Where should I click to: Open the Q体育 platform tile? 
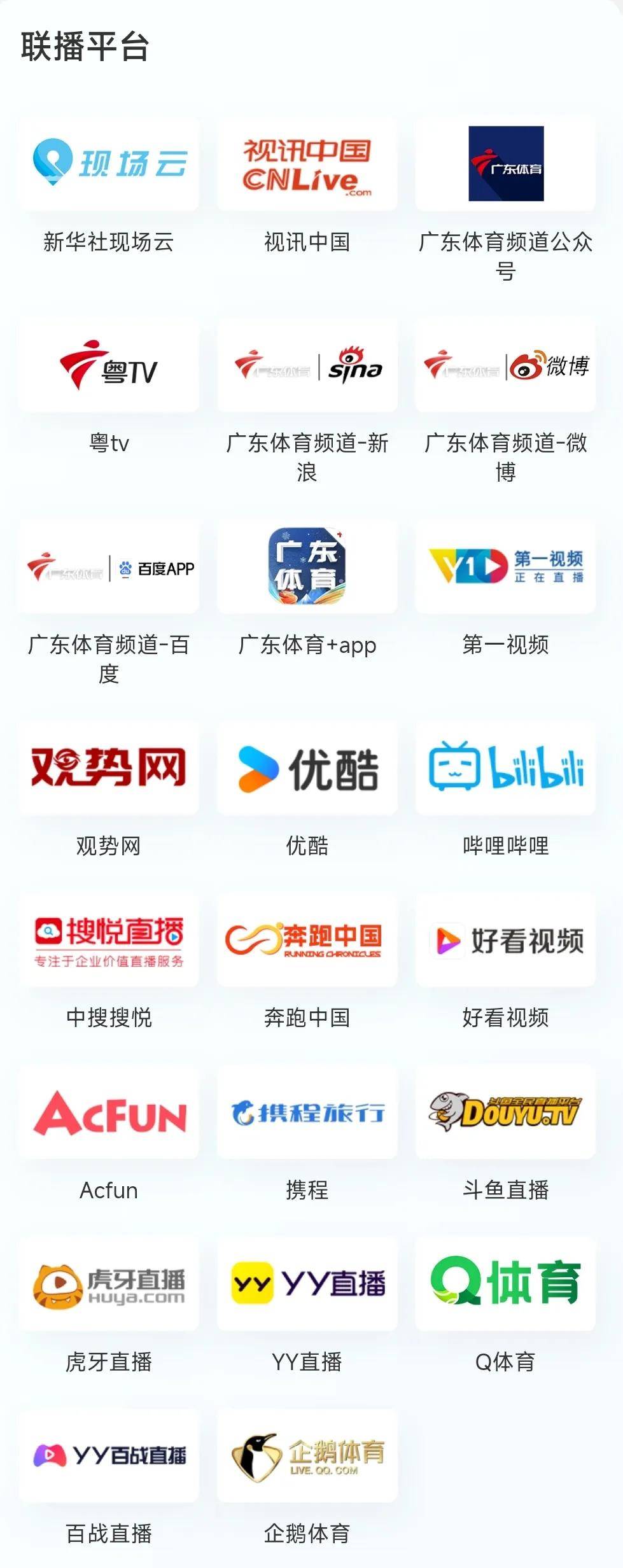click(x=506, y=1284)
